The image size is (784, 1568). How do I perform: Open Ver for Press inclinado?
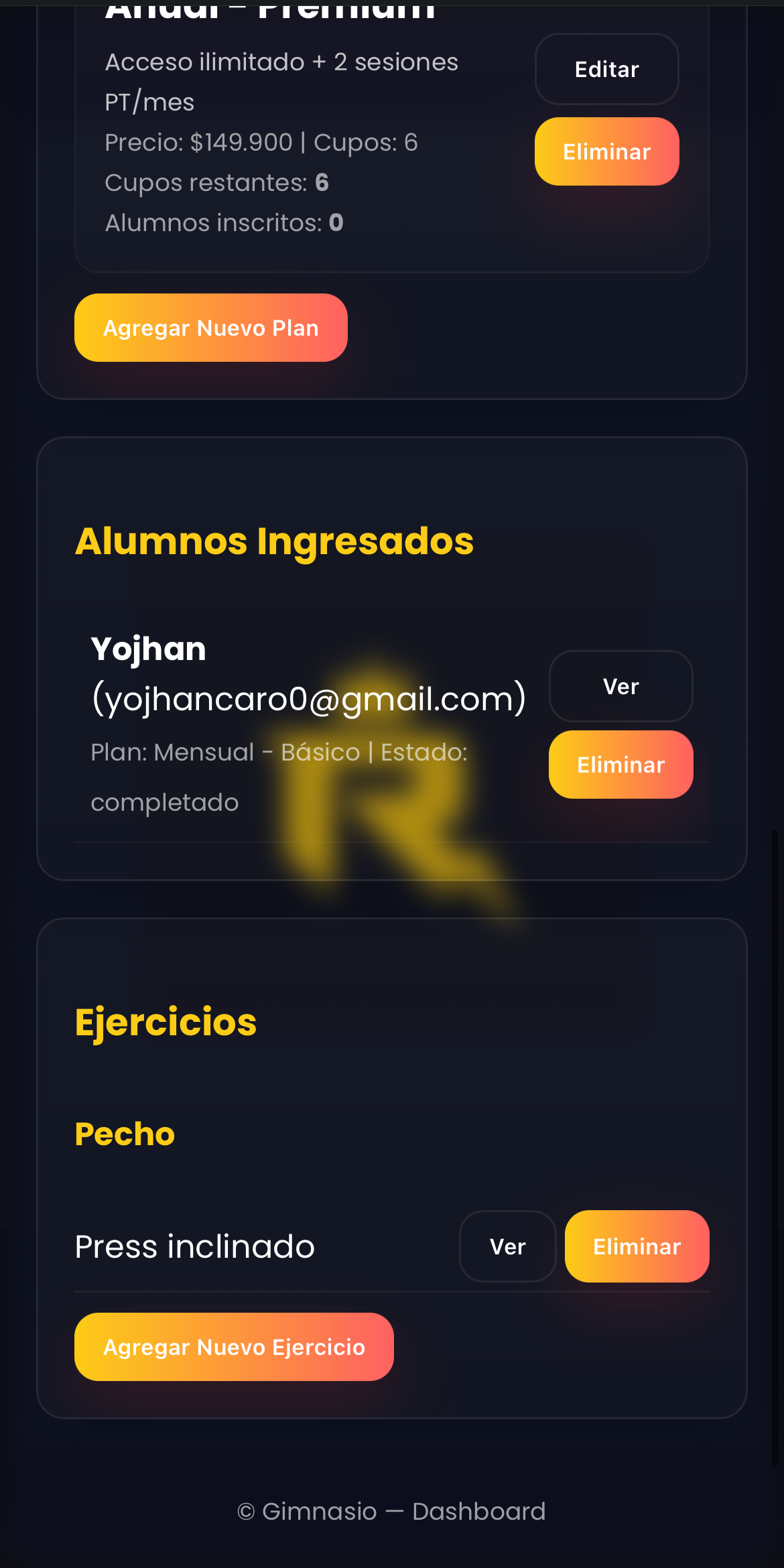tap(507, 1246)
